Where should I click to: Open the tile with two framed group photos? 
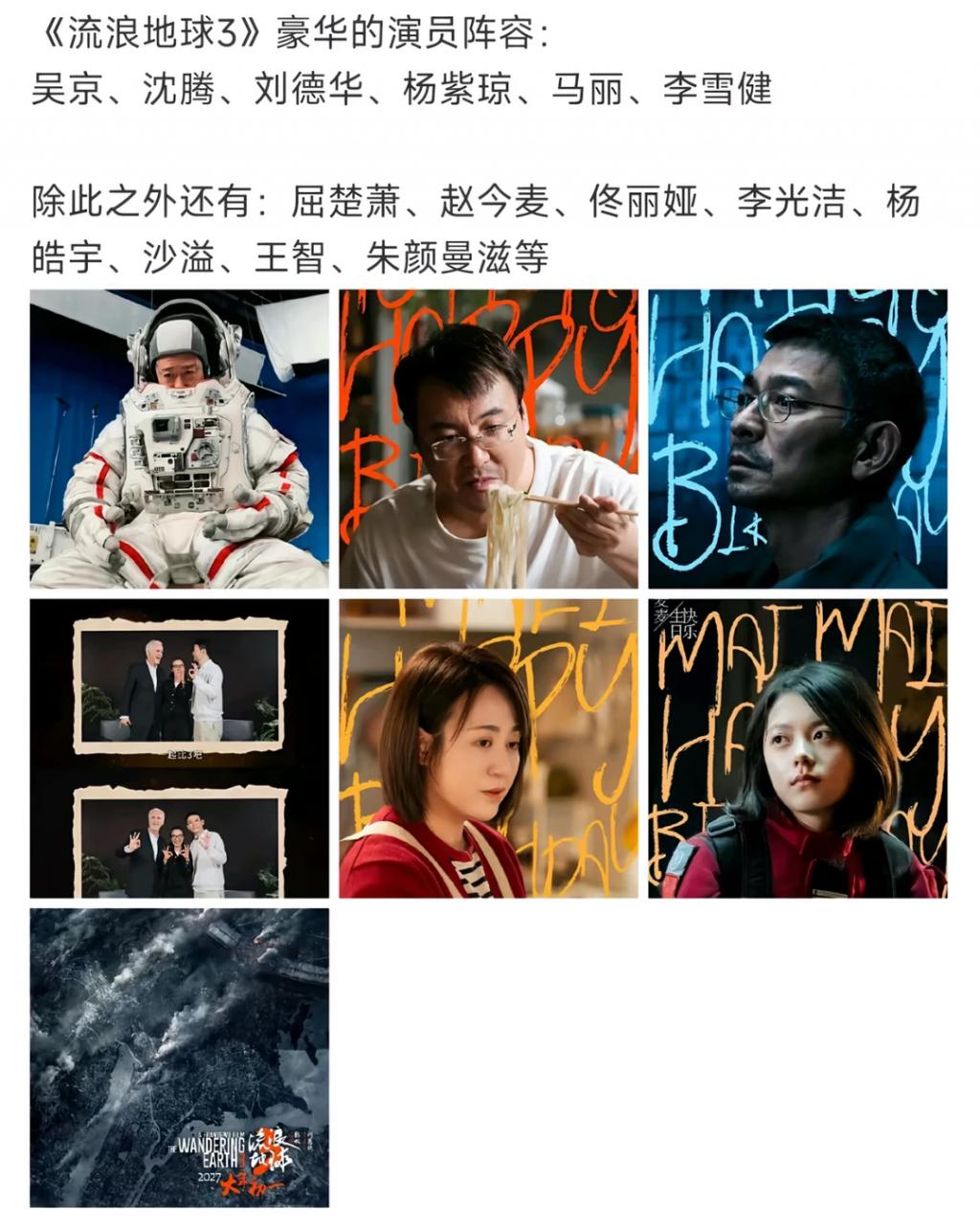click(179, 747)
